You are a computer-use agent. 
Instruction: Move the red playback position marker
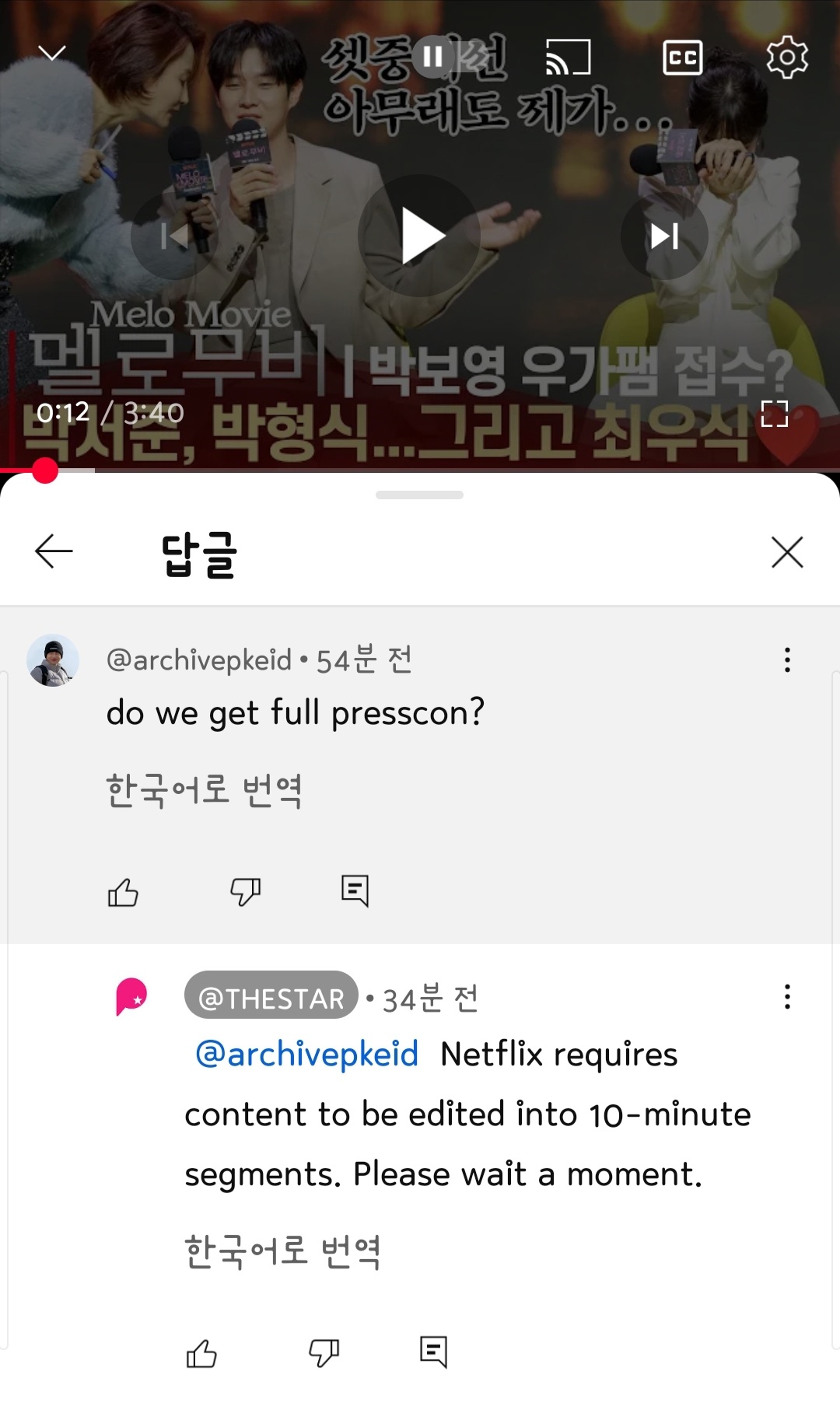coord(45,468)
